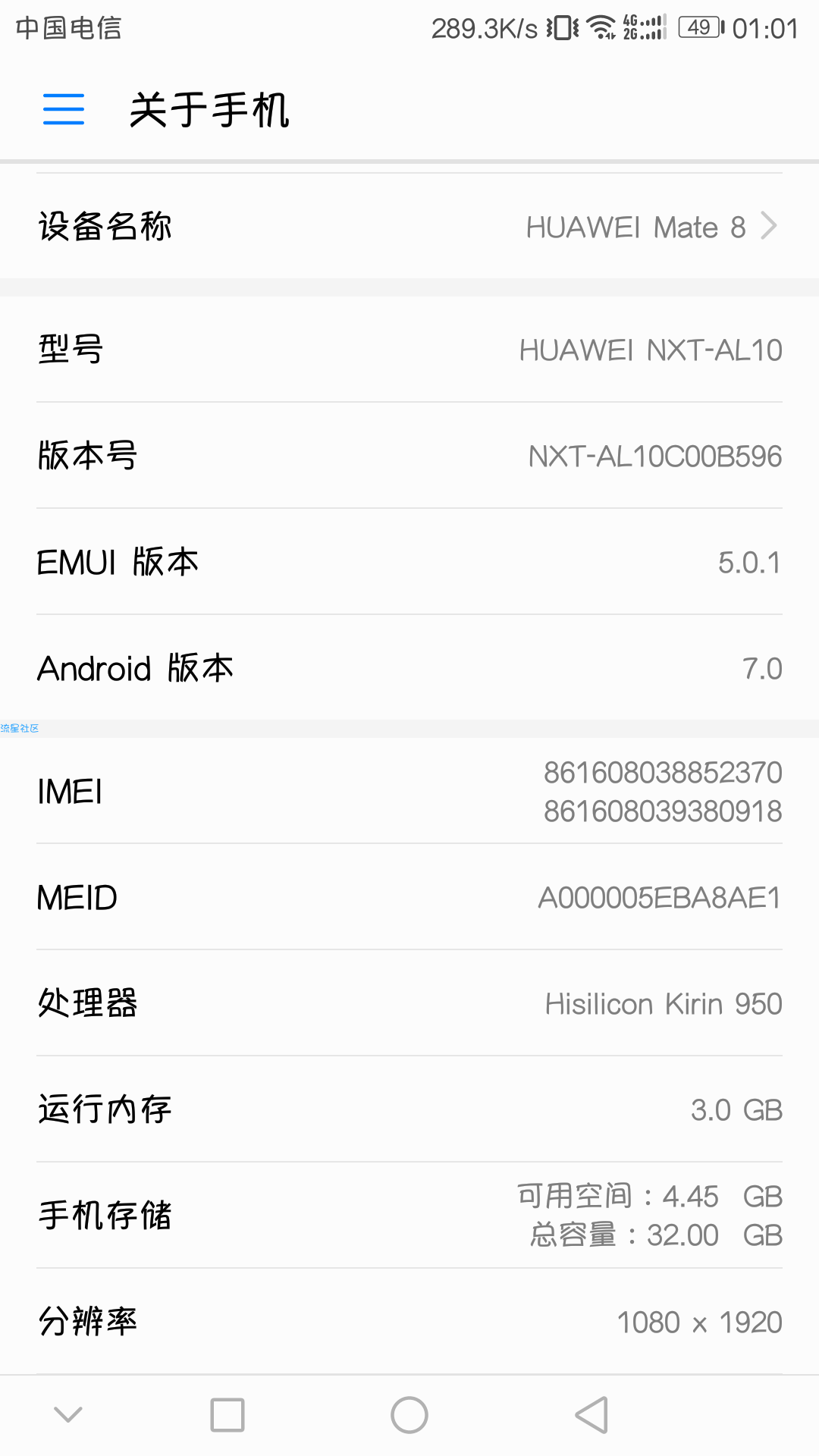Image resolution: width=819 pixels, height=1456 pixels.
Task: Go to home screen via circle button
Action: tap(409, 1415)
